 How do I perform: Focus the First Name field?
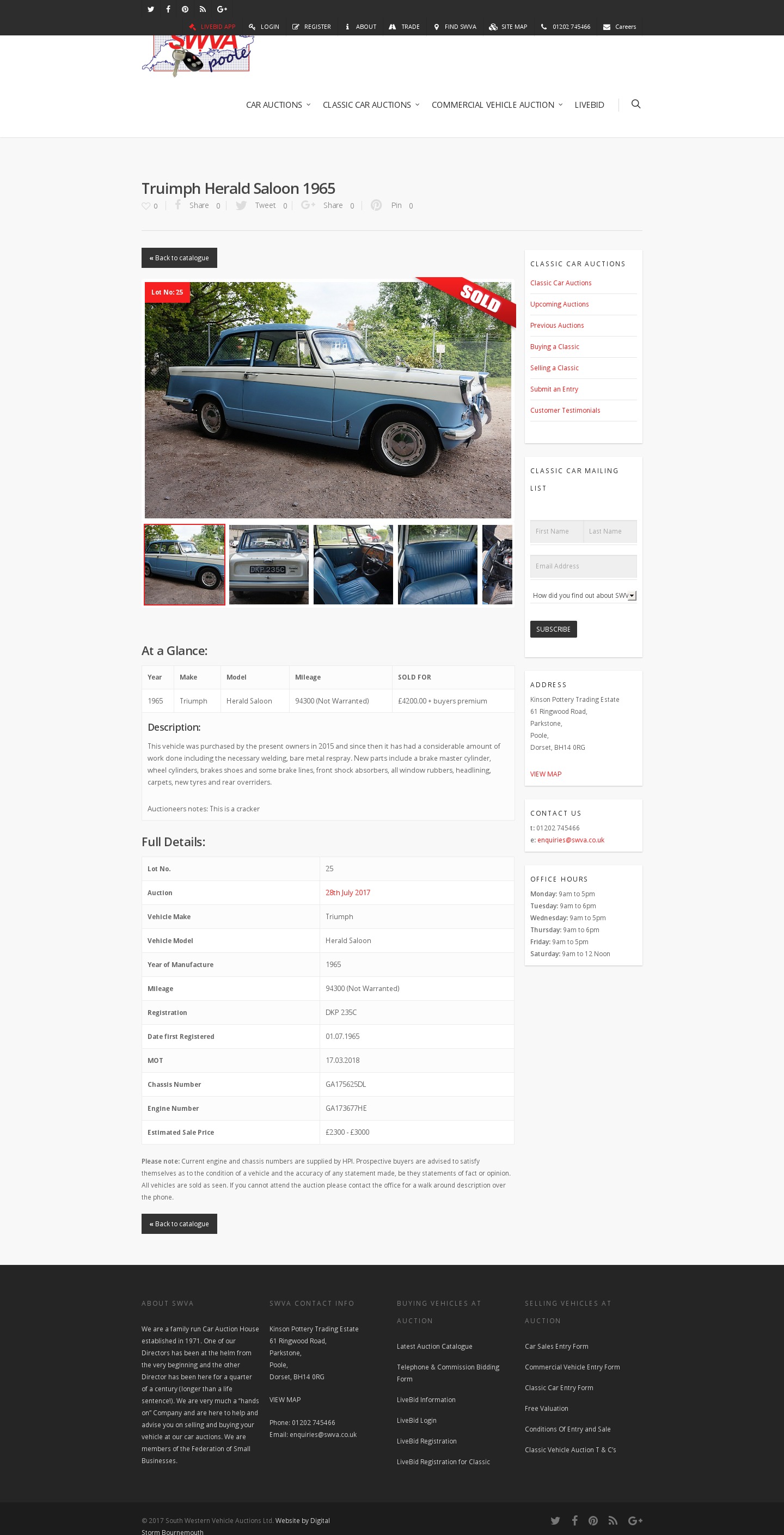556,531
